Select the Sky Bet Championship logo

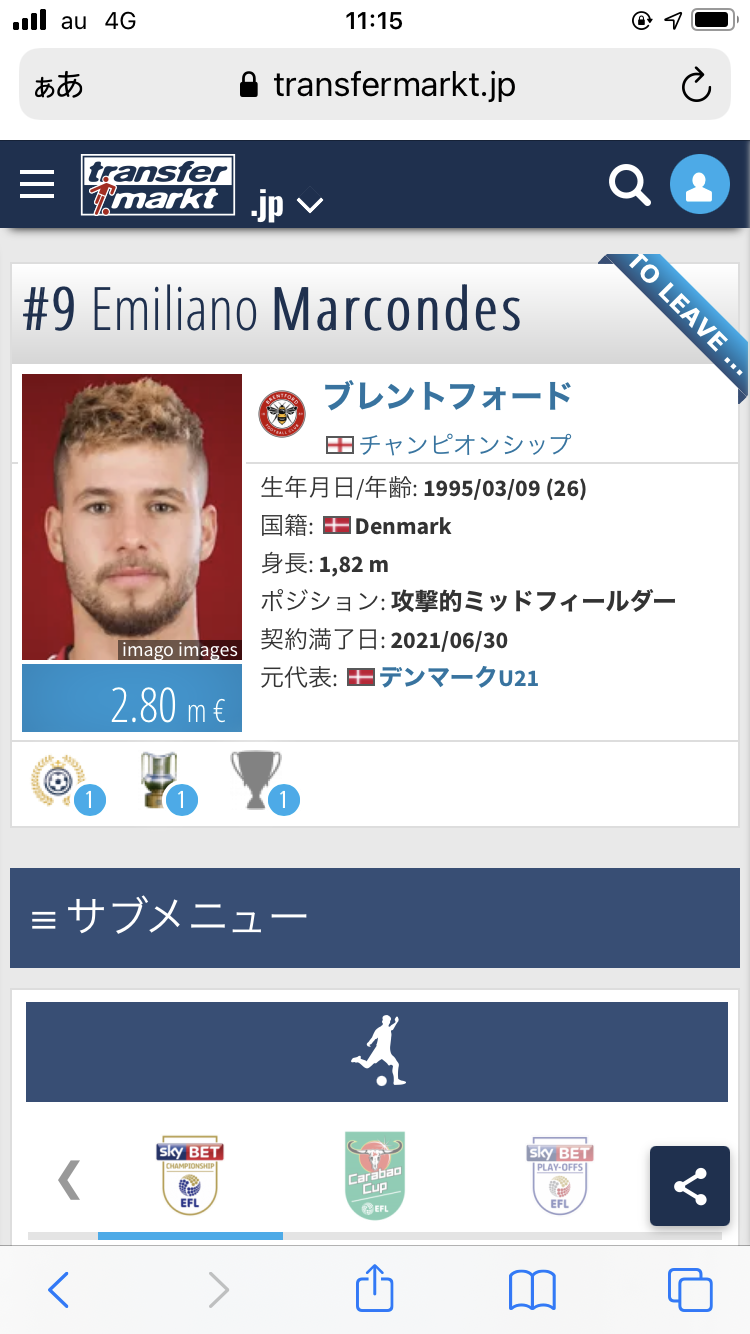tap(190, 1175)
